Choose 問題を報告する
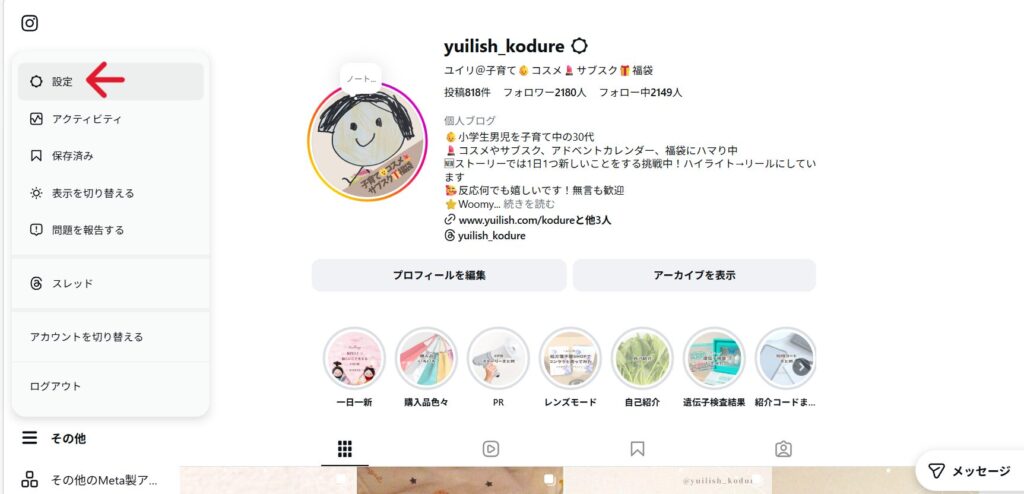This screenshot has width=1024, height=494. (88, 230)
